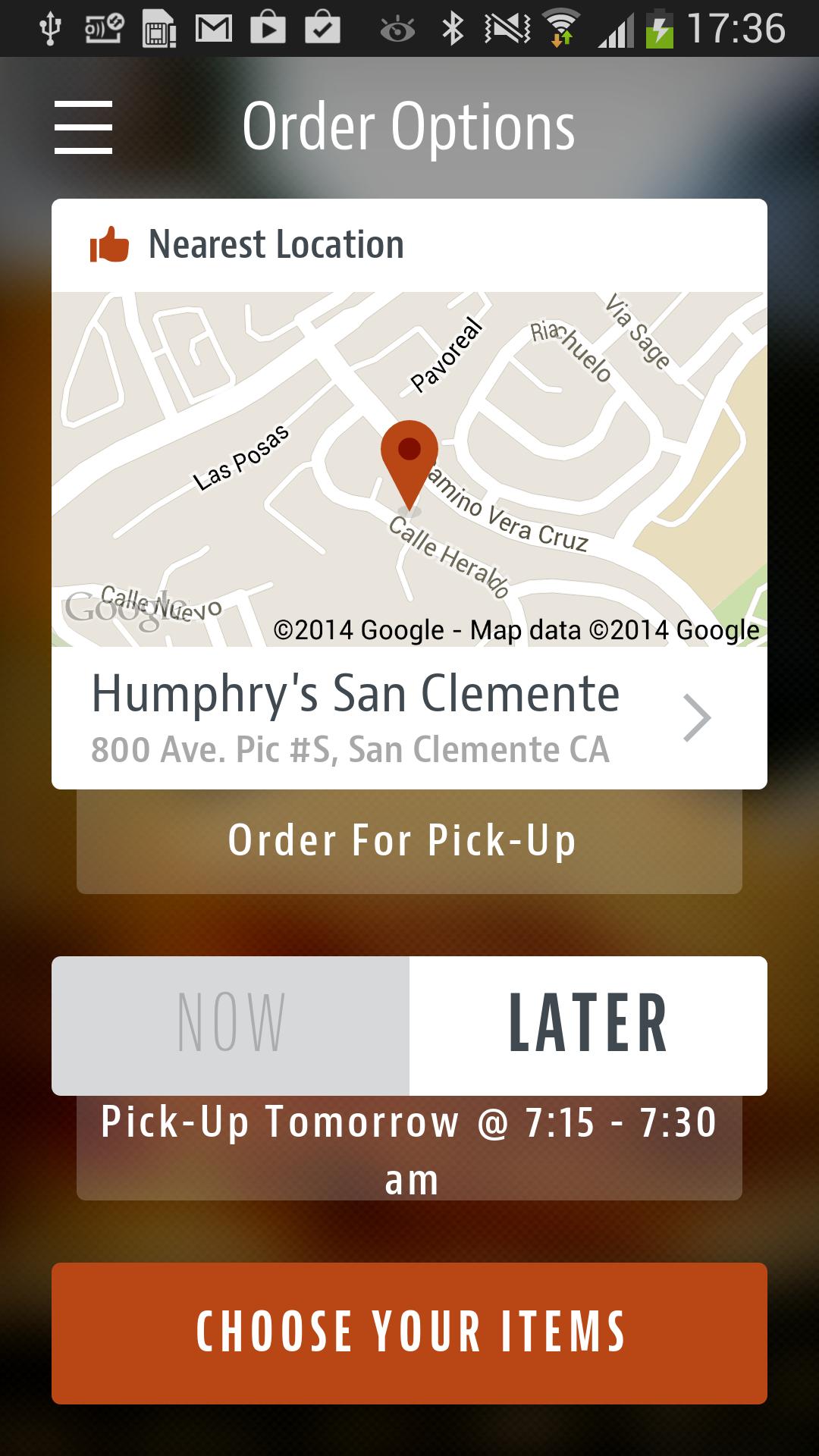Viewport: 819px width, 1456px height.
Task: Open the nearest location map
Action: click(409, 469)
